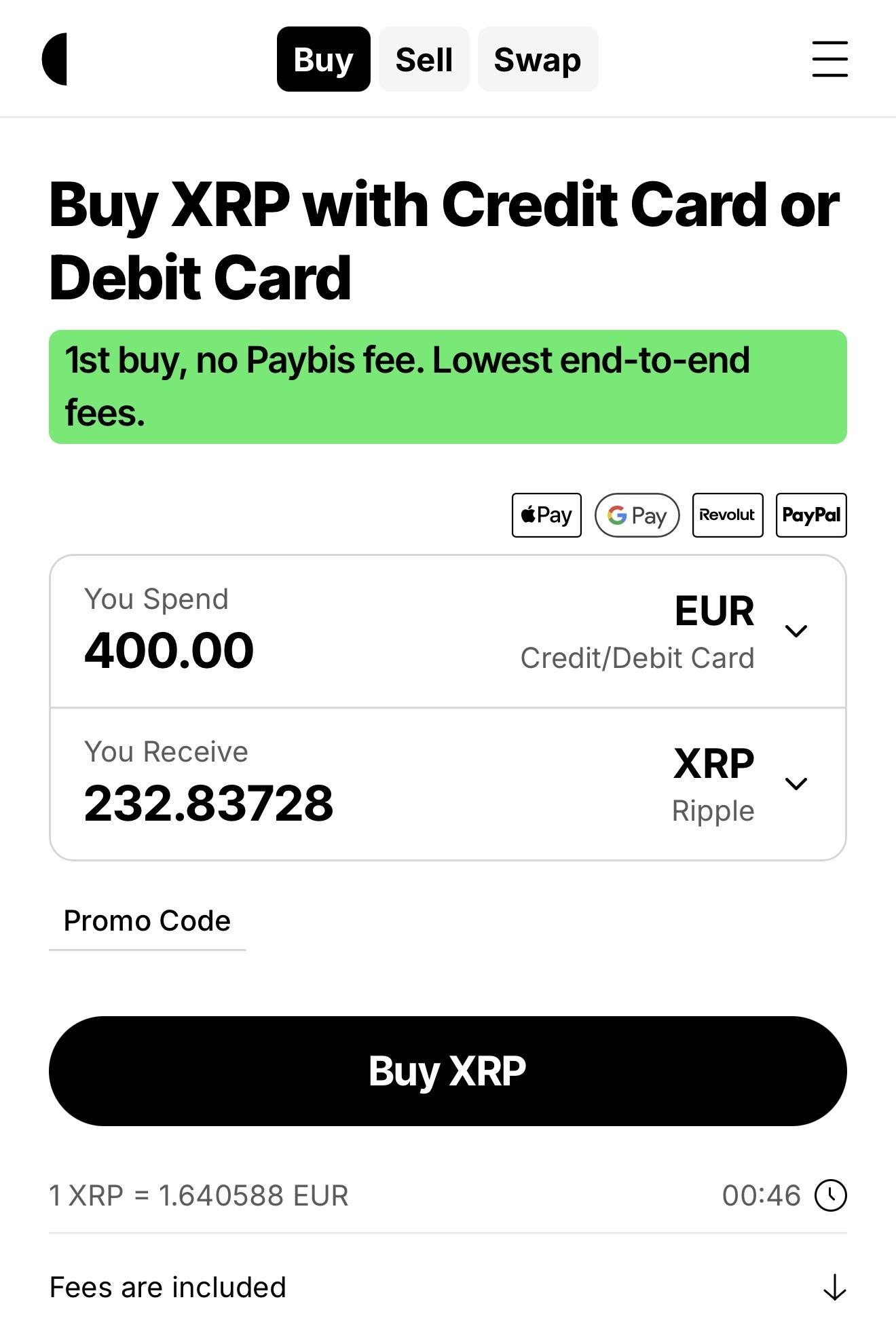Switch to the Swap tab
The height and width of the screenshot is (1342, 896).
538,59
